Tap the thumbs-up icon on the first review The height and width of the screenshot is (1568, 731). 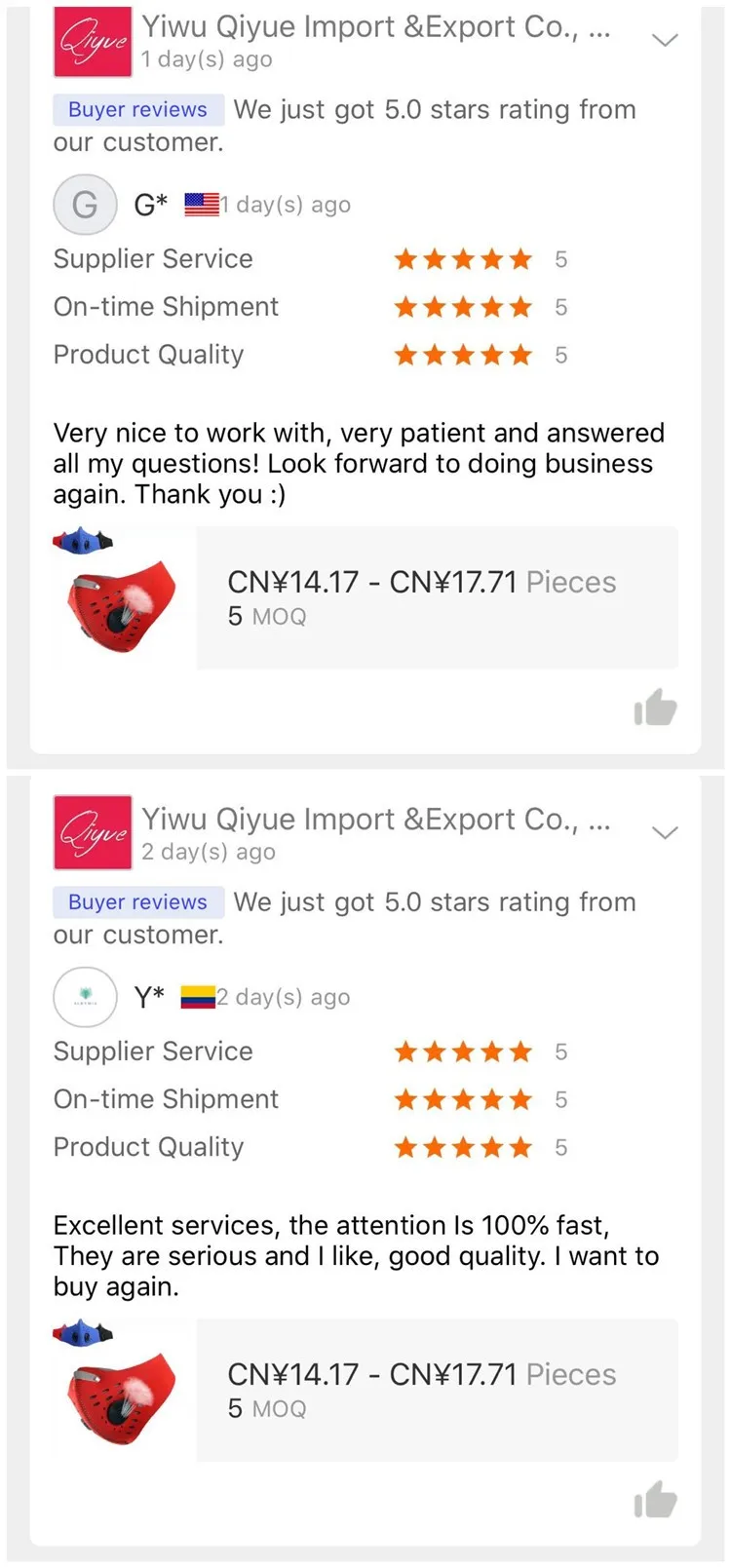pos(655,707)
